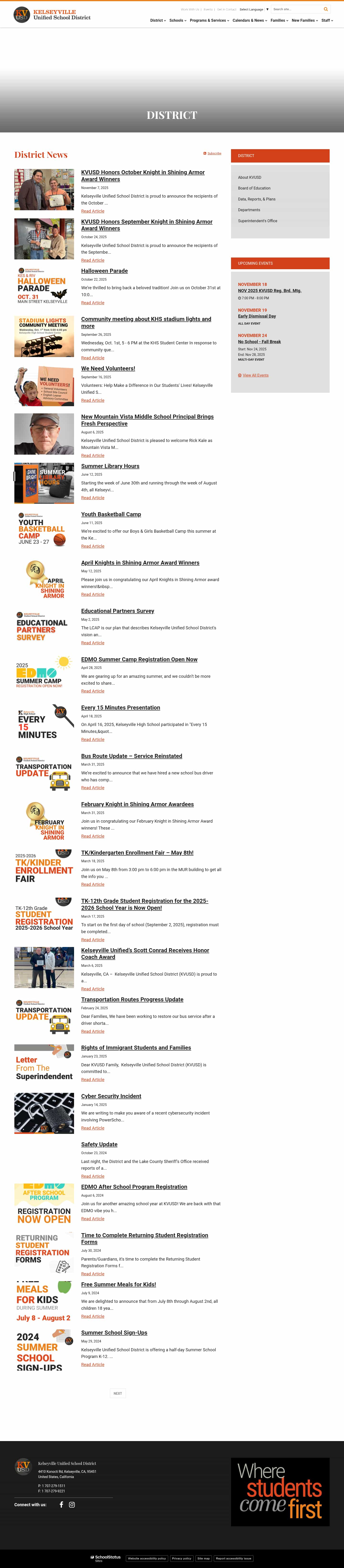
Task: Expand the Calendars & News menu
Action: point(250,20)
